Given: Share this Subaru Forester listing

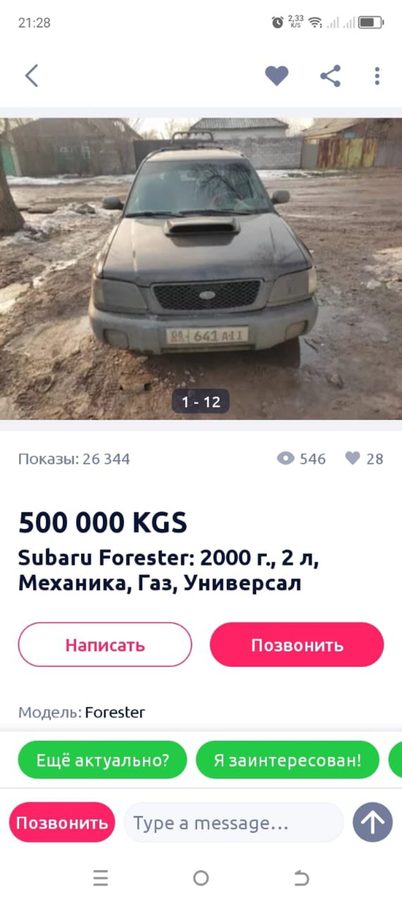Looking at the screenshot, I should click(330, 76).
